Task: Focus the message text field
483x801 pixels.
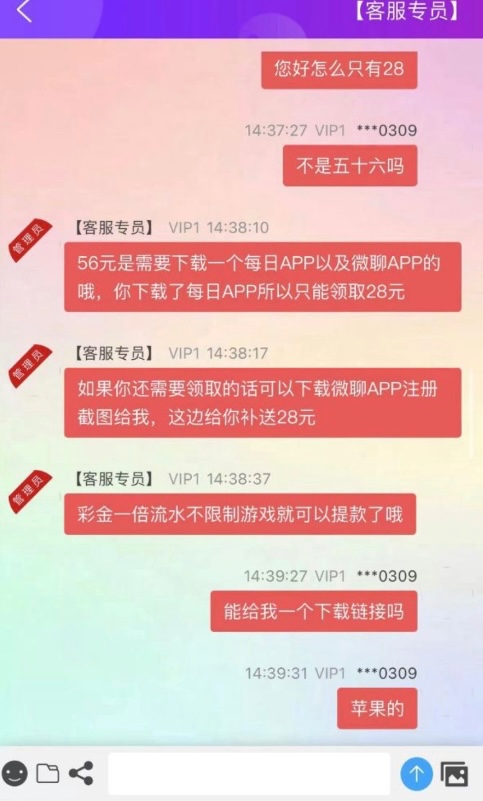Action: [x=249, y=773]
